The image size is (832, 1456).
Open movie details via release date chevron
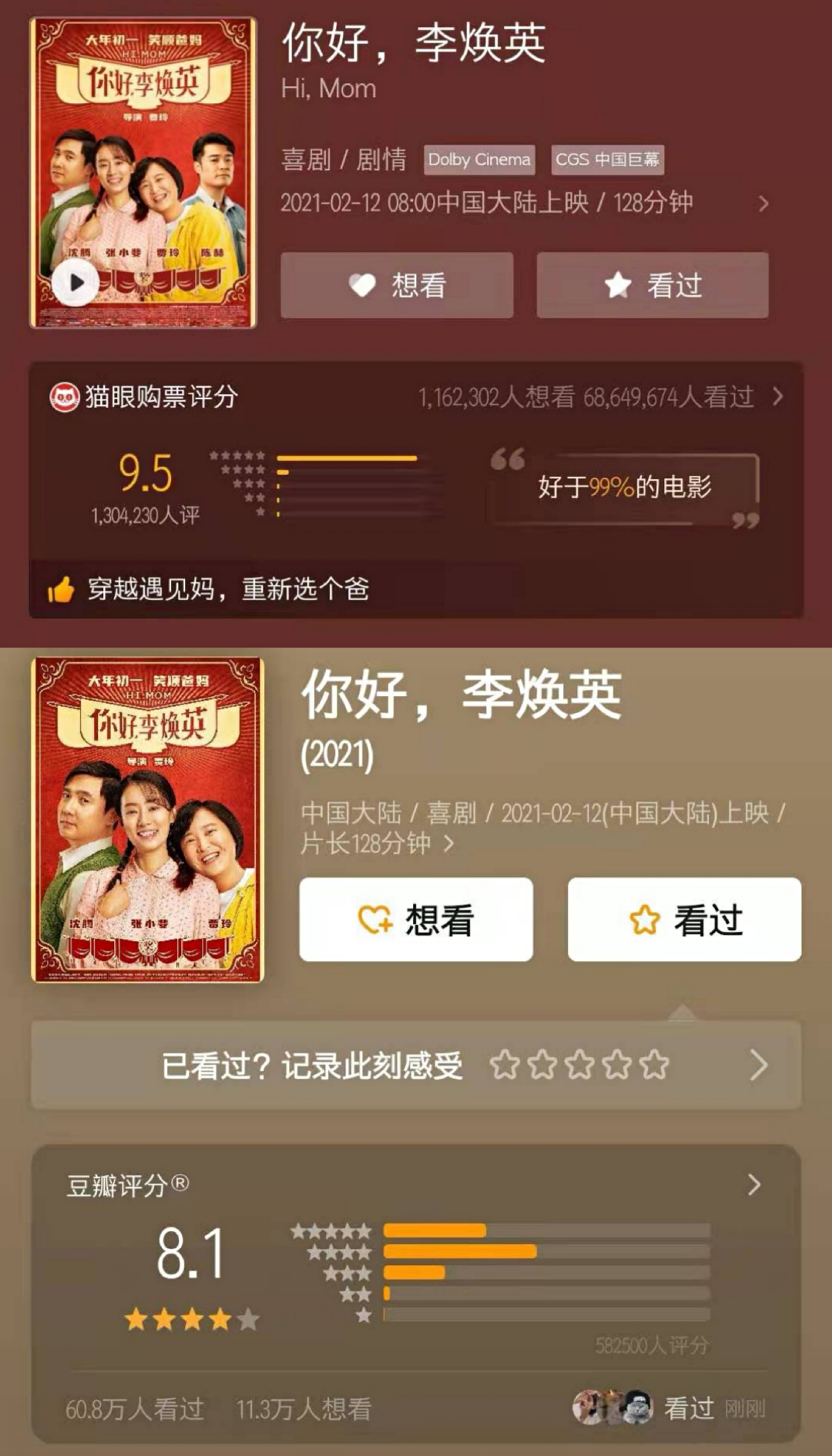point(763,203)
